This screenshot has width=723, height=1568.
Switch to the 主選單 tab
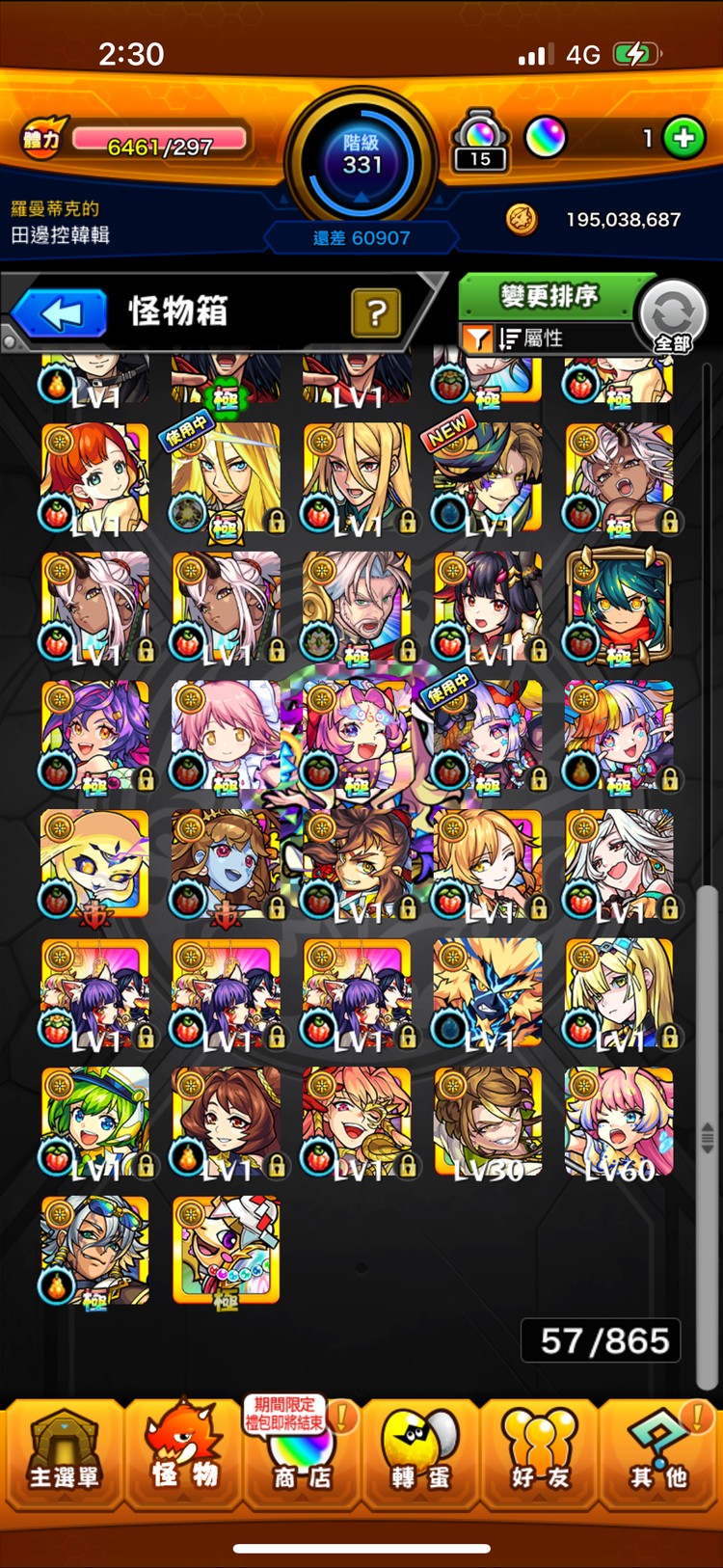pyautogui.click(x=63, y=1451)
